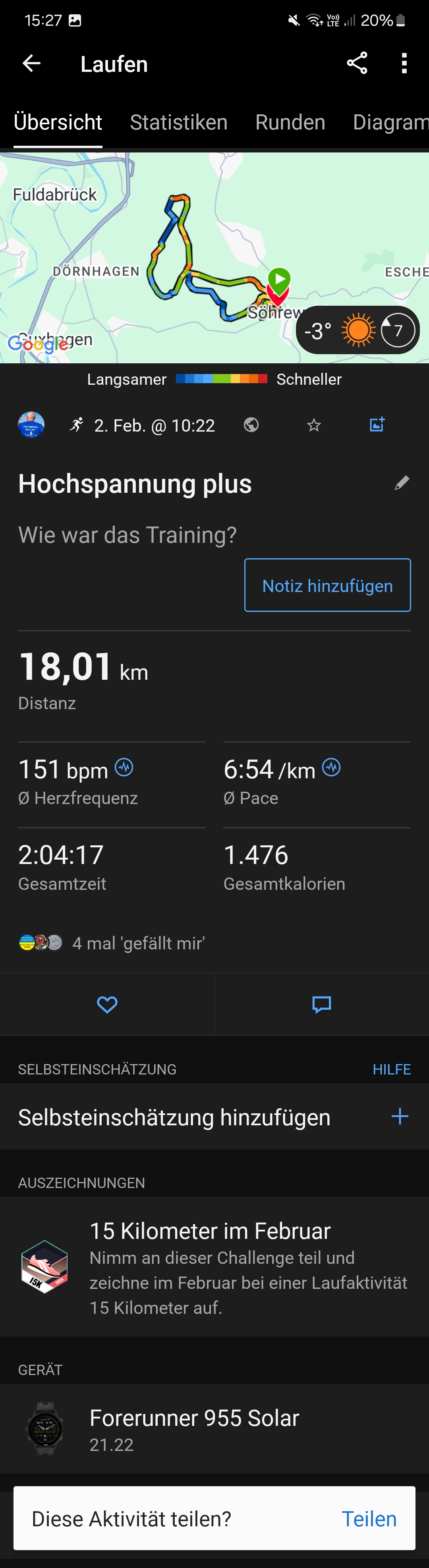The height and width of the screenshot is (1568, 429).
Task: Open HILFE for Selbsteinschätzung
Action: [391, 1069]
